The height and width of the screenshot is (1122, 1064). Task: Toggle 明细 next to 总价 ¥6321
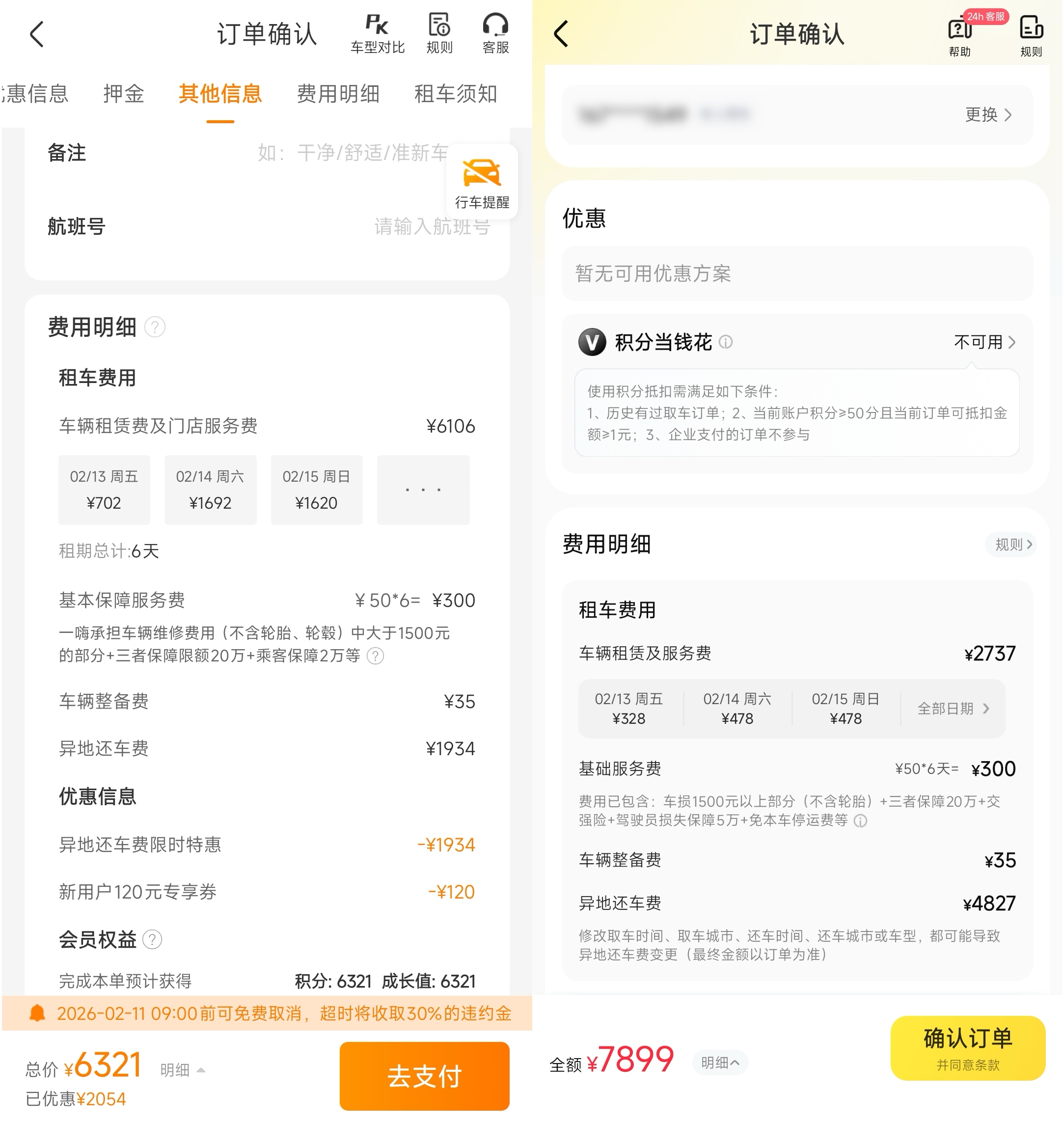(x=182, y=1070)
